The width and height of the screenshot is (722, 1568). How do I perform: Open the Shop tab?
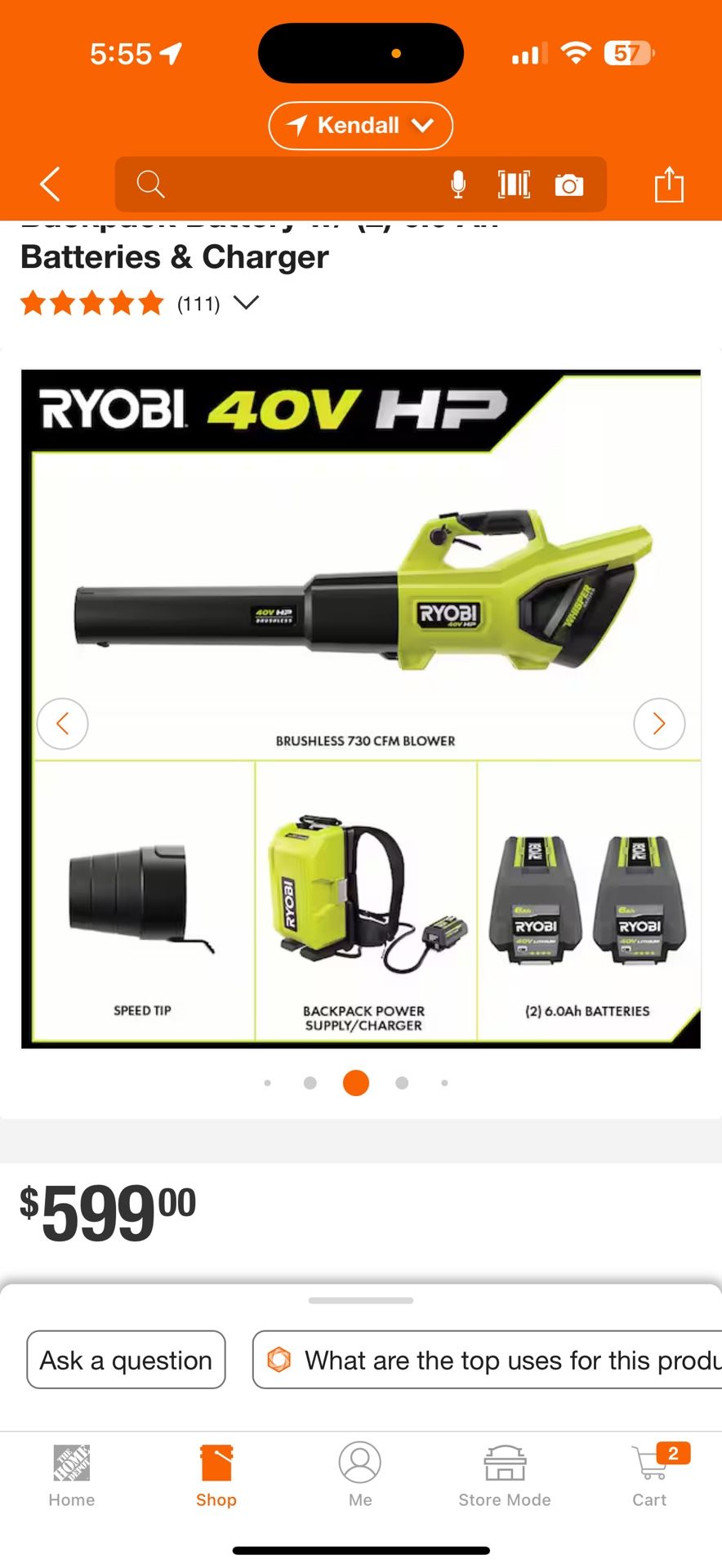pyautogui.click(x=216, y=1475)
